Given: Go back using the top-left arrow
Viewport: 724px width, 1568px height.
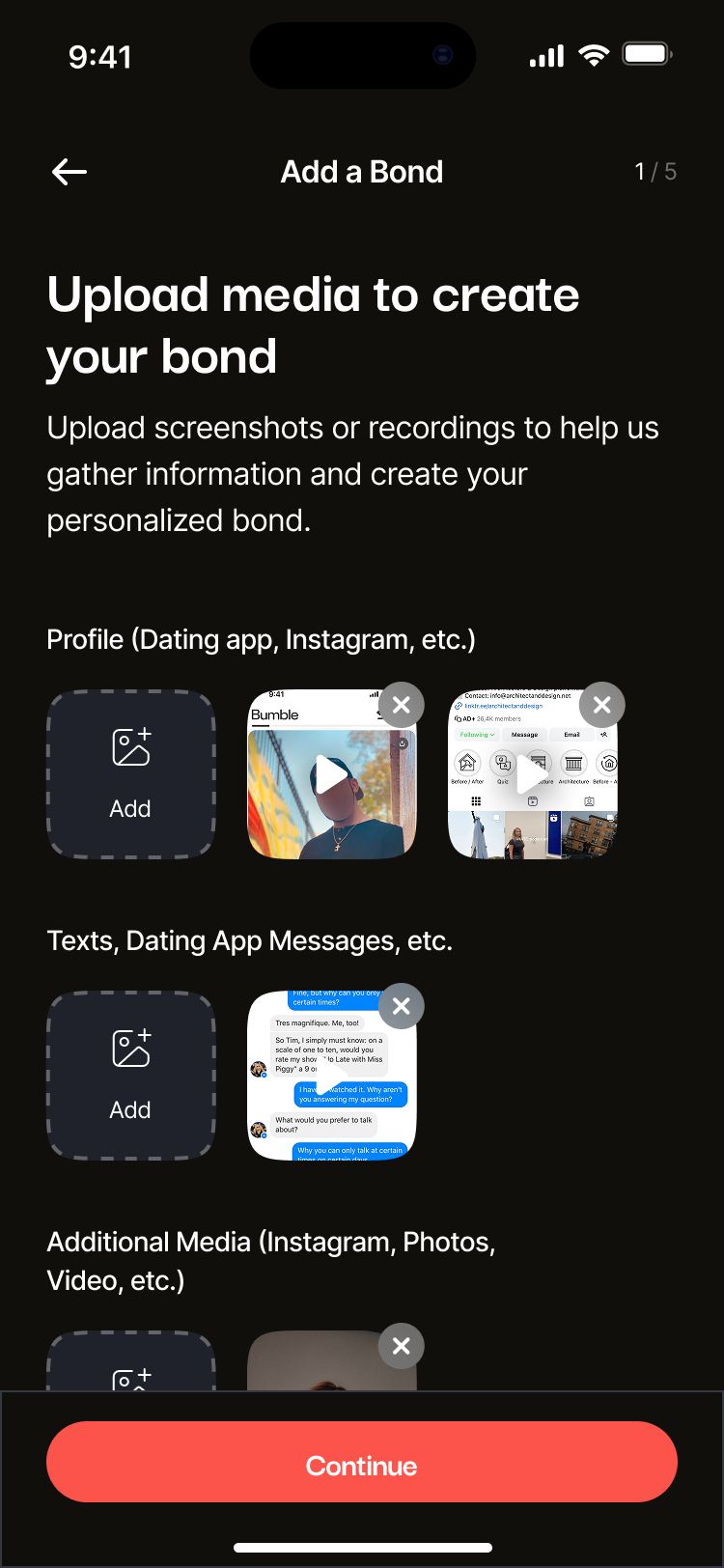Looking at the screenshot, I should 70,172.
